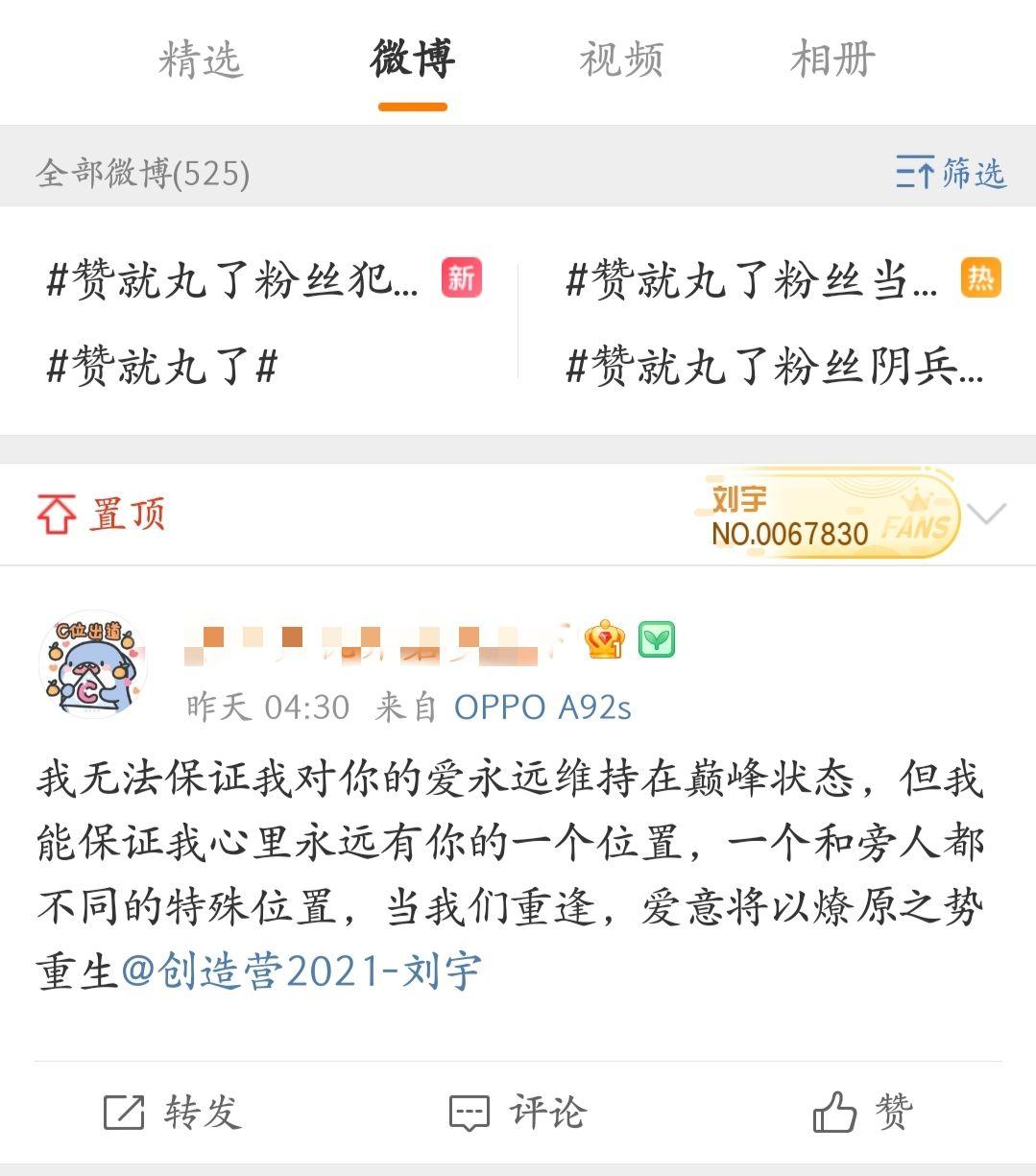
Task: Click the OPPO A92s source link
Action: point(544,708)
